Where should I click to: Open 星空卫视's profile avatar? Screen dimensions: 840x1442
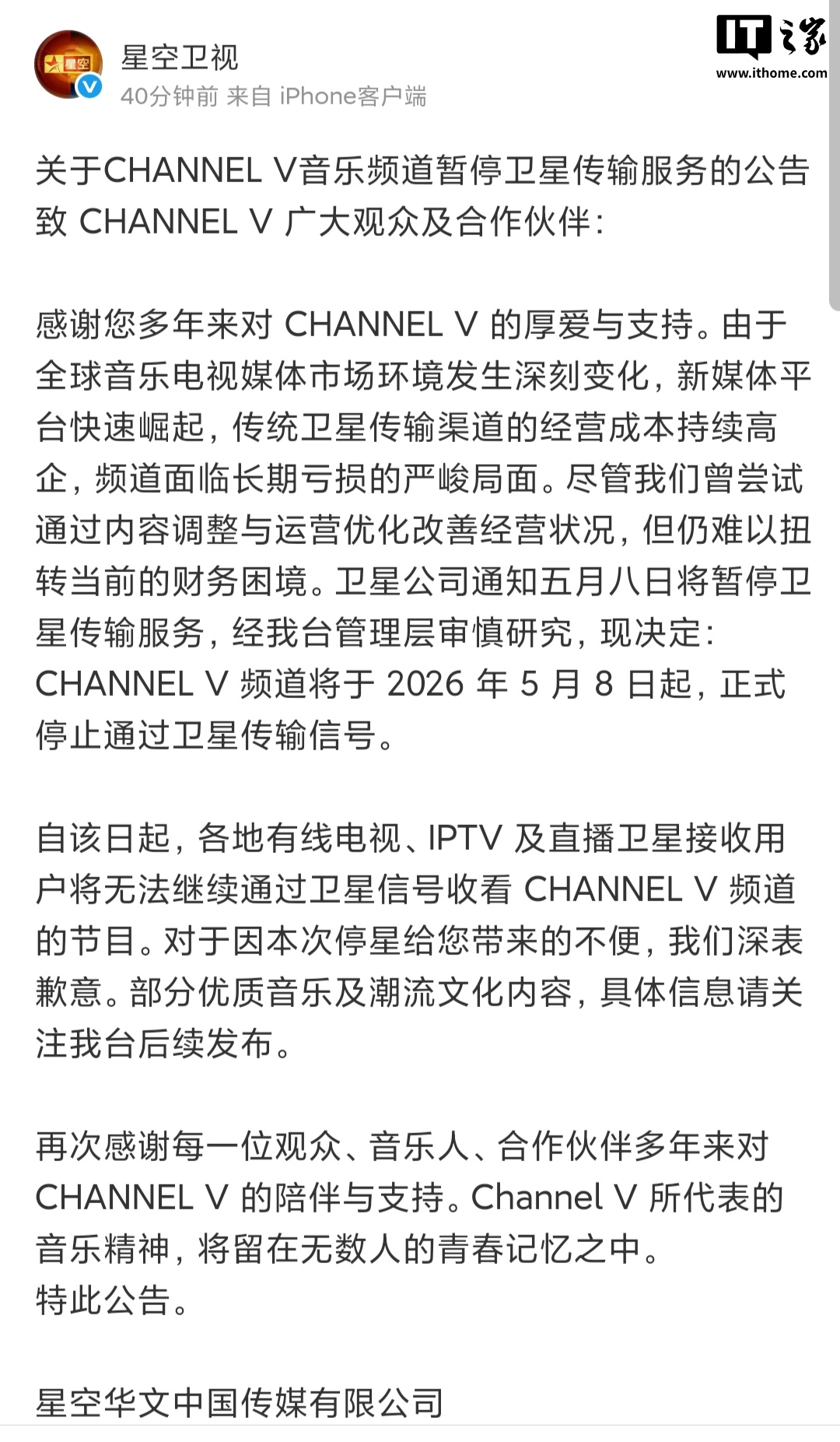click(x=68, y=65)
